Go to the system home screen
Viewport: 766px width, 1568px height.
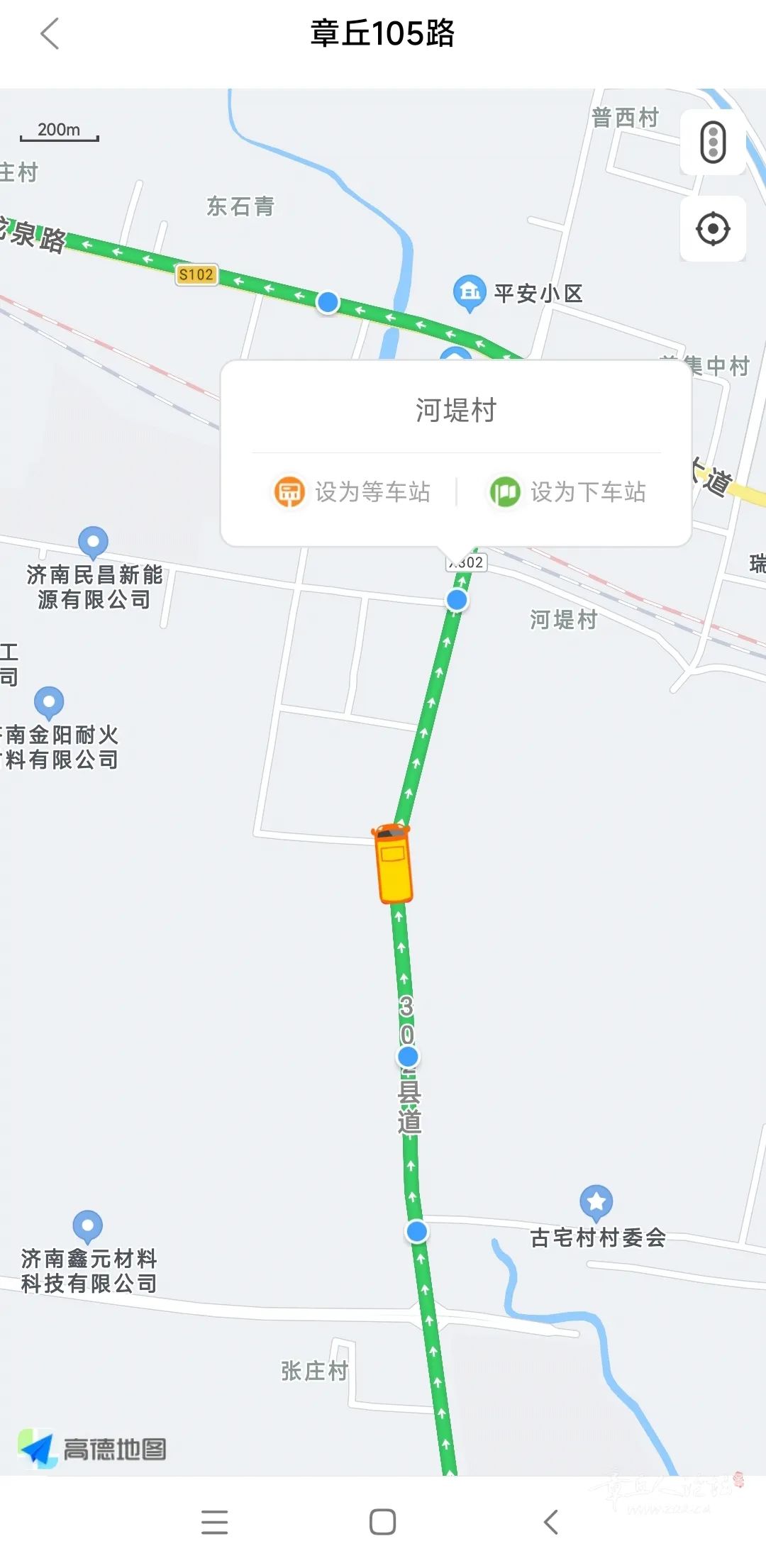[x=383, y=1521]
